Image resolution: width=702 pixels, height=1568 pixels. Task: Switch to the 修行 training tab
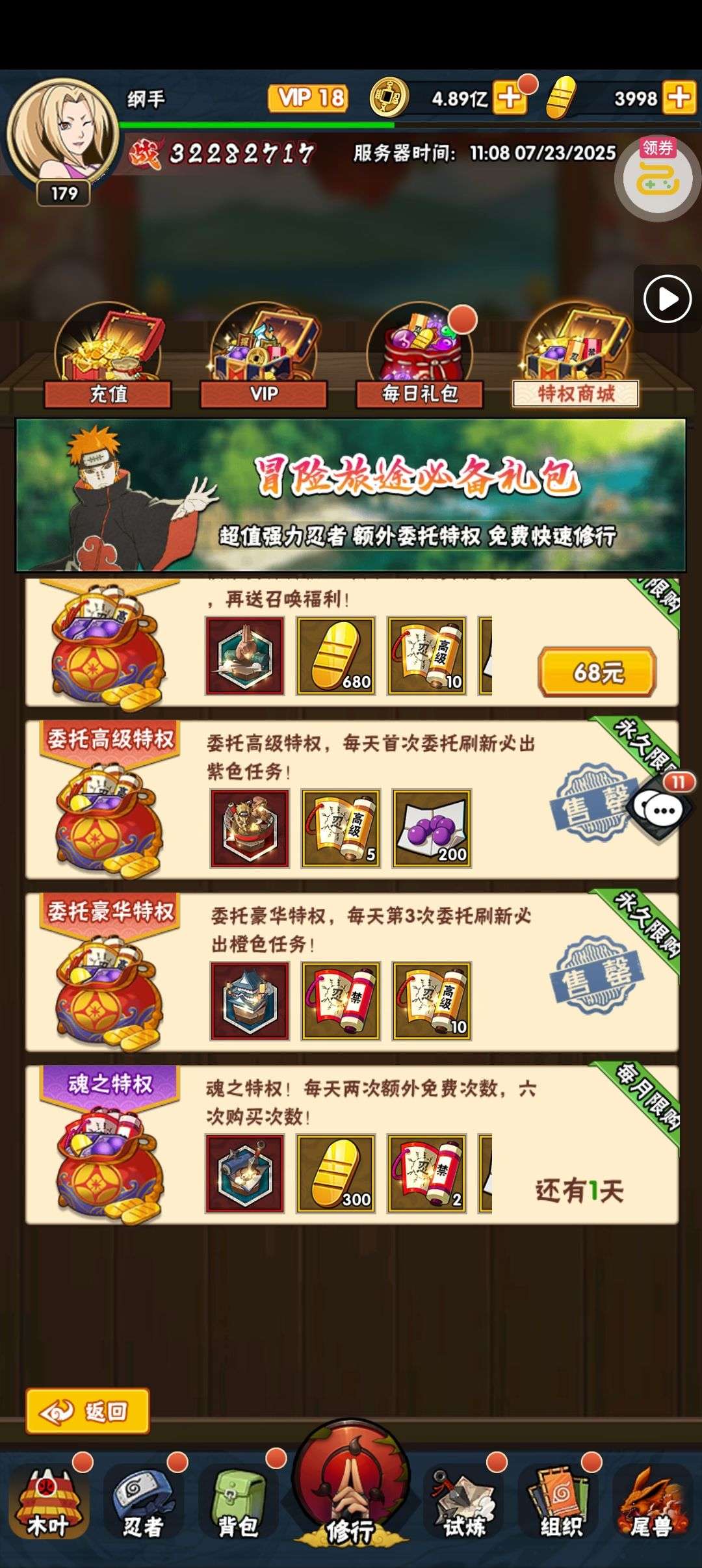coord(351,1489)
